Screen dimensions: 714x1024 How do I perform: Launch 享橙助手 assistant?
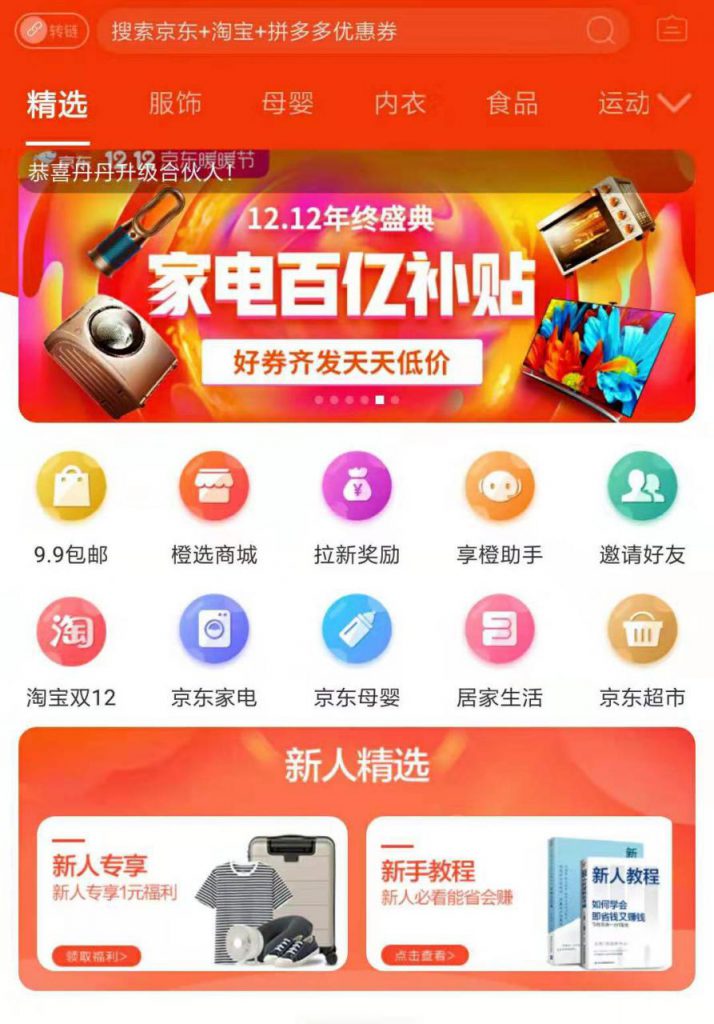coord(500,505)
